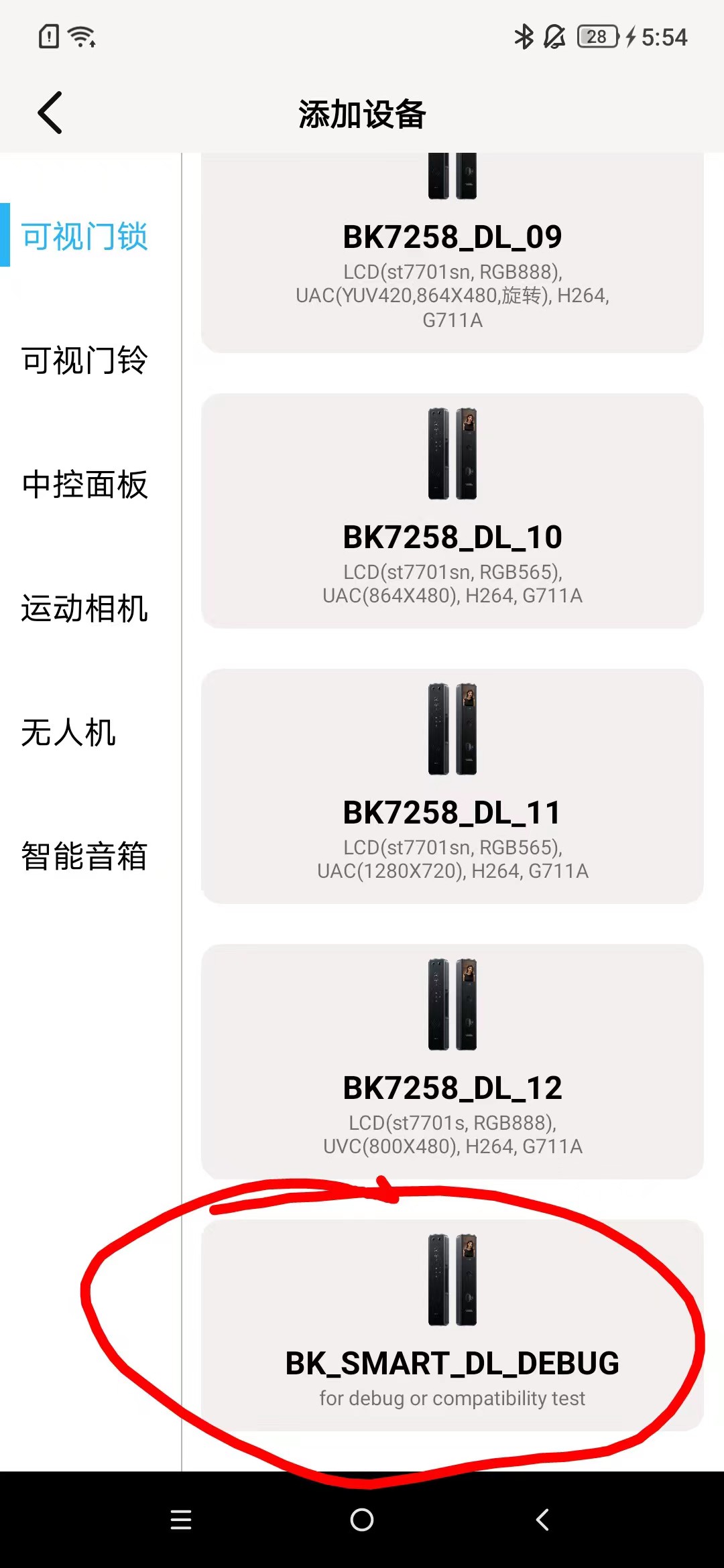Viewport: 724px width, 1568px height.
Task: Select the 无人机 category
Action: click(68, 732)
